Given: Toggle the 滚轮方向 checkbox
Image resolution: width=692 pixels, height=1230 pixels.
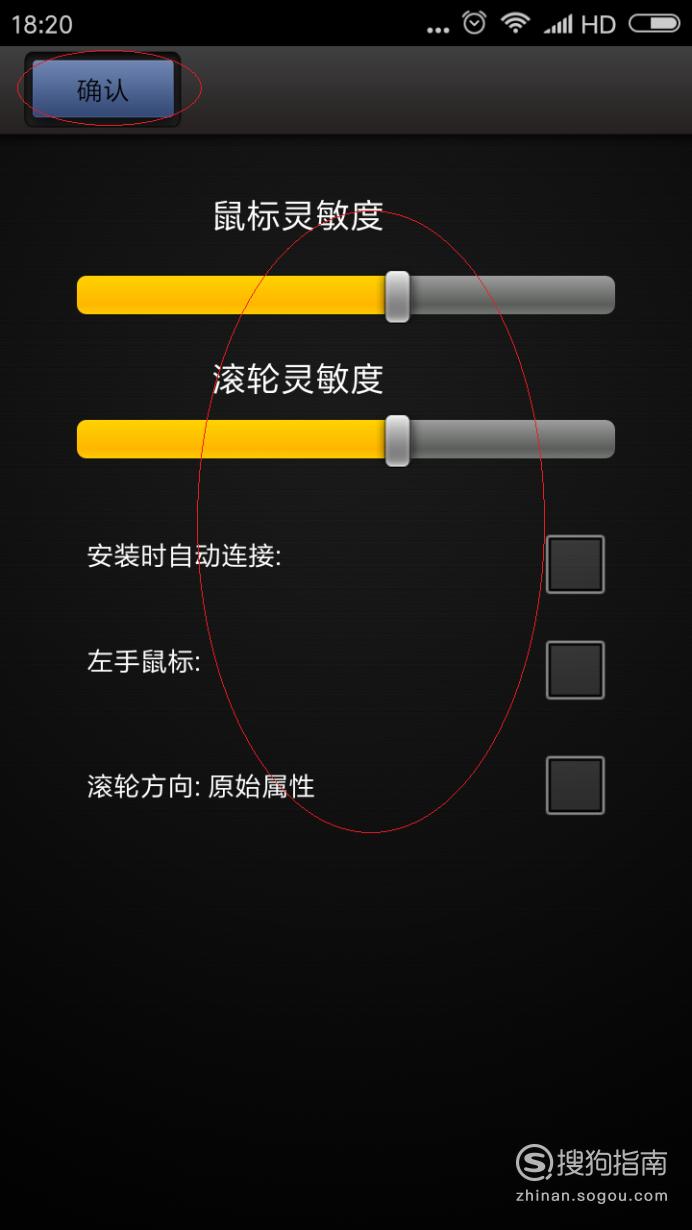Looking at the screenshot, I should 575,785.
